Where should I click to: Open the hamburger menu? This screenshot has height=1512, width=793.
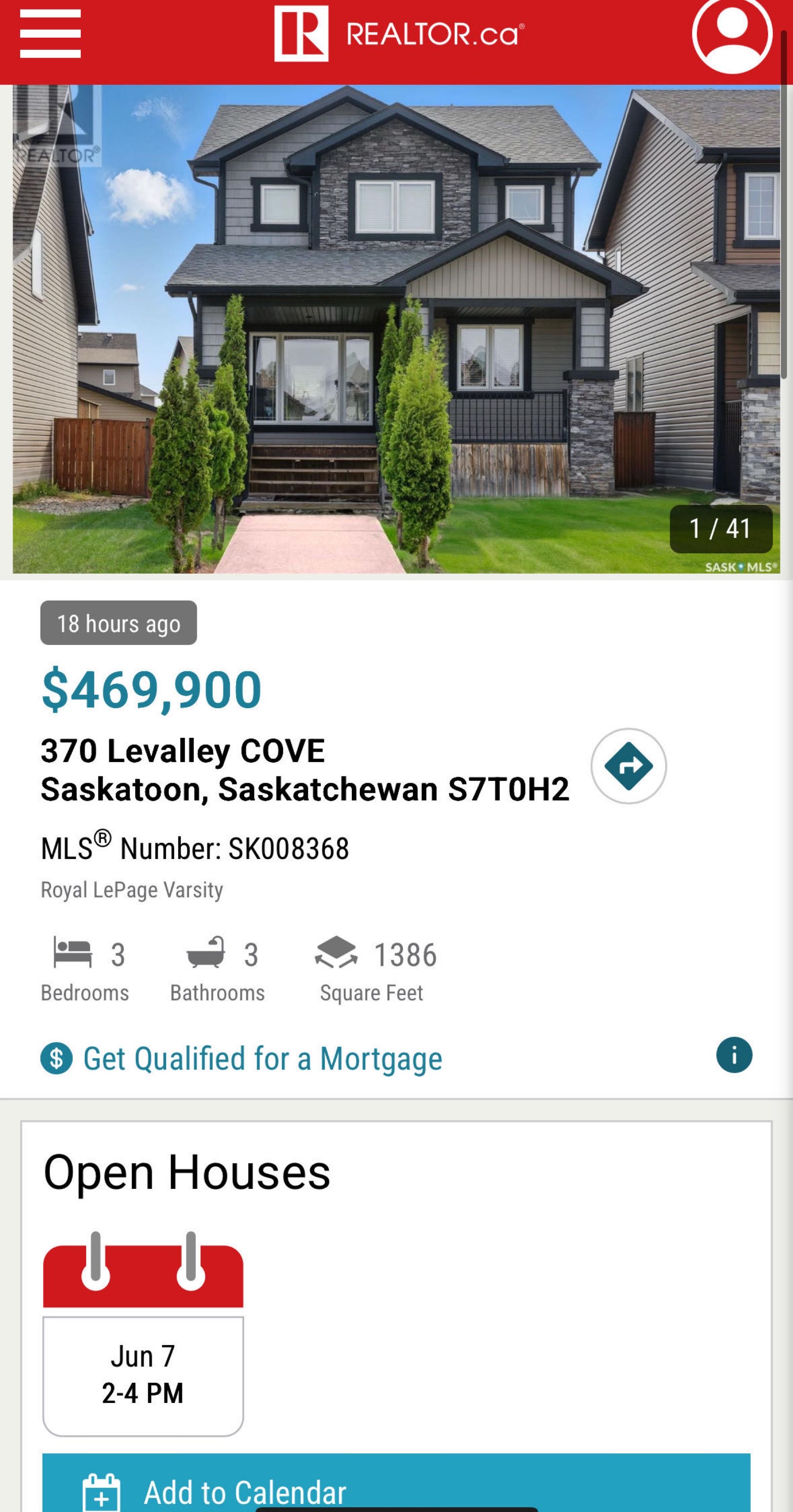point(50,35)
